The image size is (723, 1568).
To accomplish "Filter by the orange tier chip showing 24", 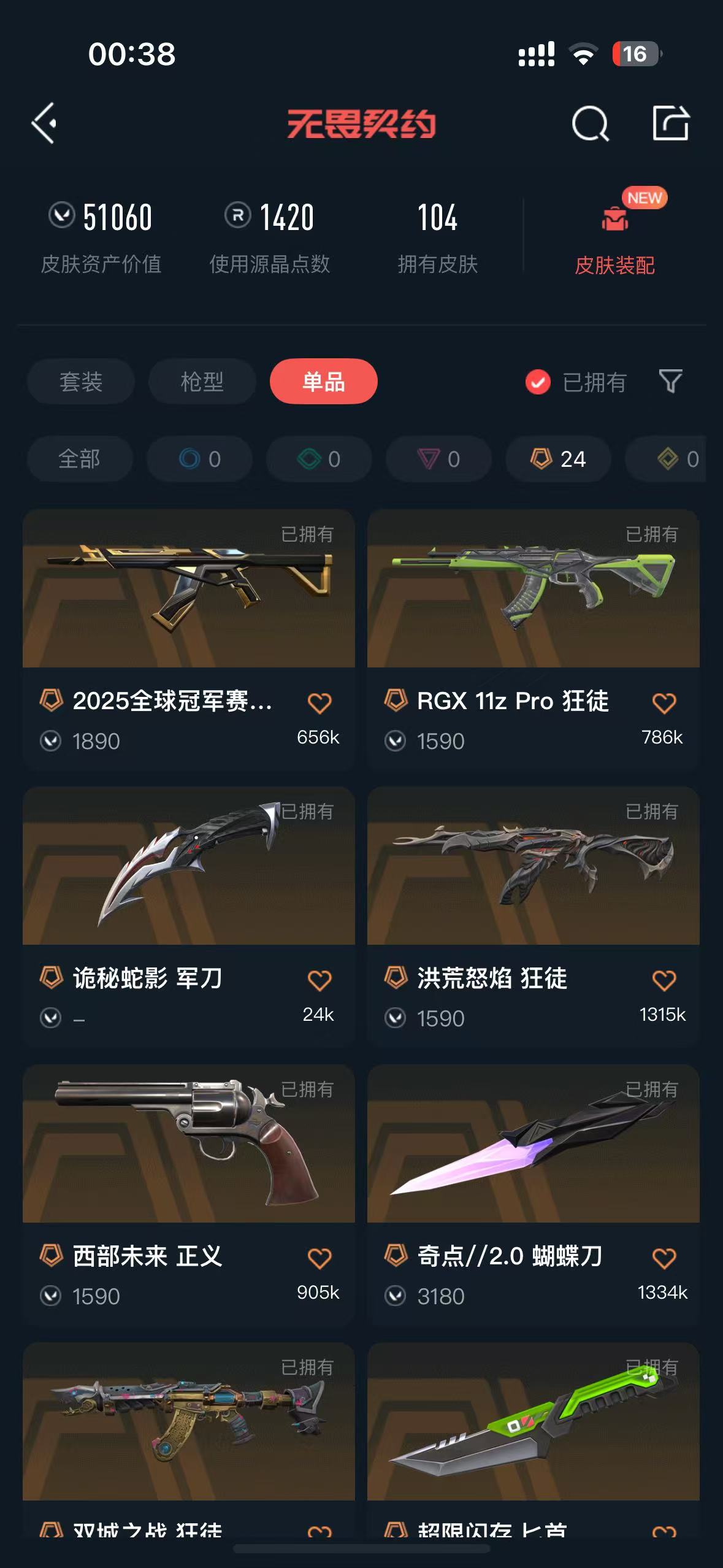I will coord(558,459).
